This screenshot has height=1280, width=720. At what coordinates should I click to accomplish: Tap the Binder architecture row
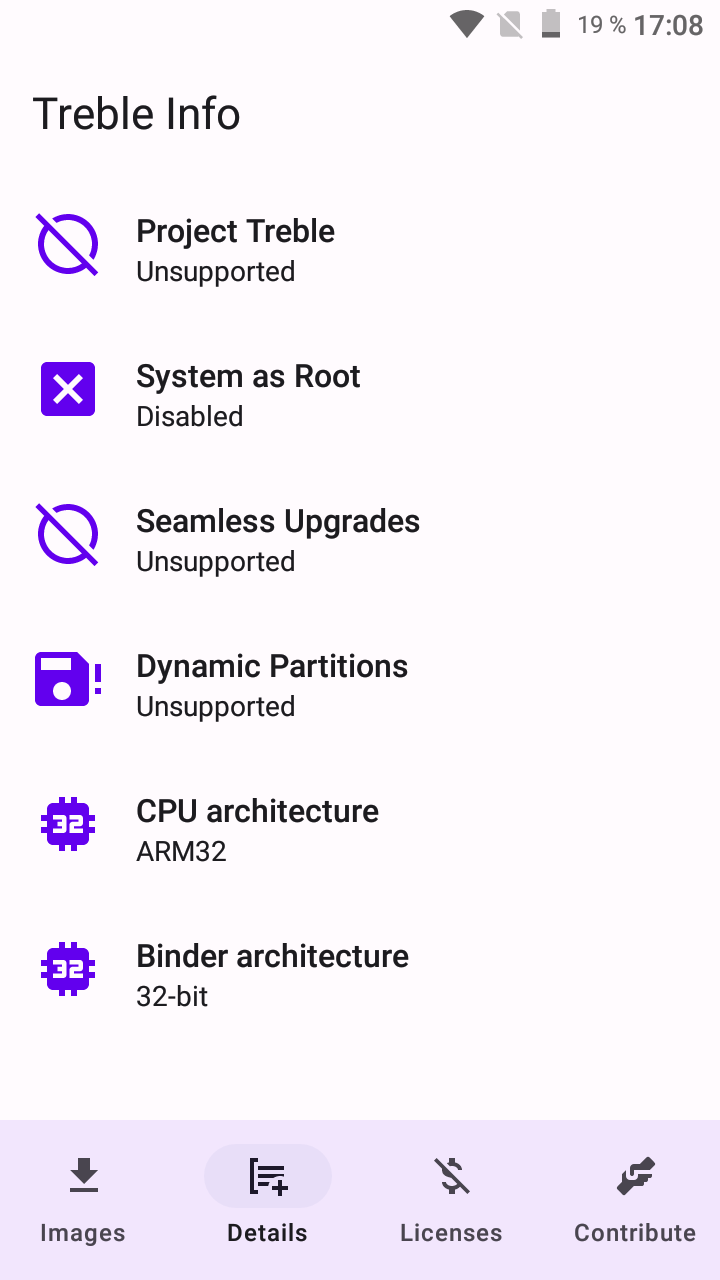coord(360,975)
